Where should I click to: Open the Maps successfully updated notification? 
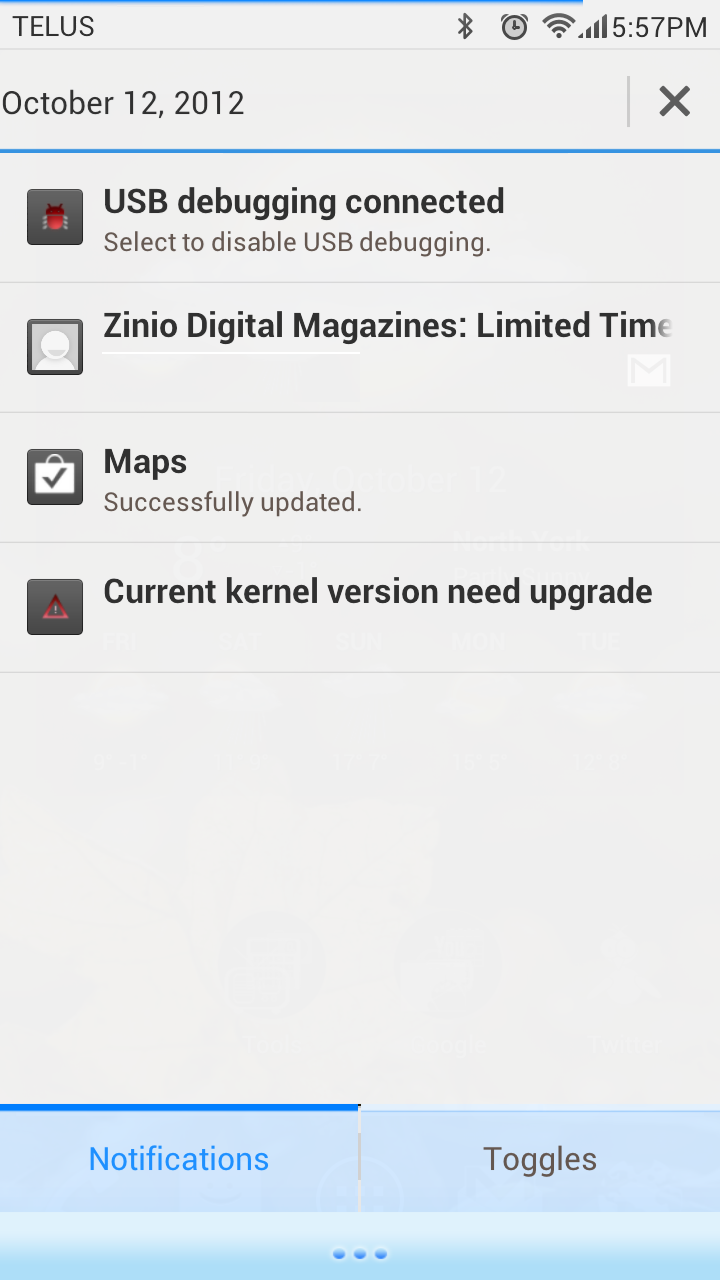[x=360, y=478]
